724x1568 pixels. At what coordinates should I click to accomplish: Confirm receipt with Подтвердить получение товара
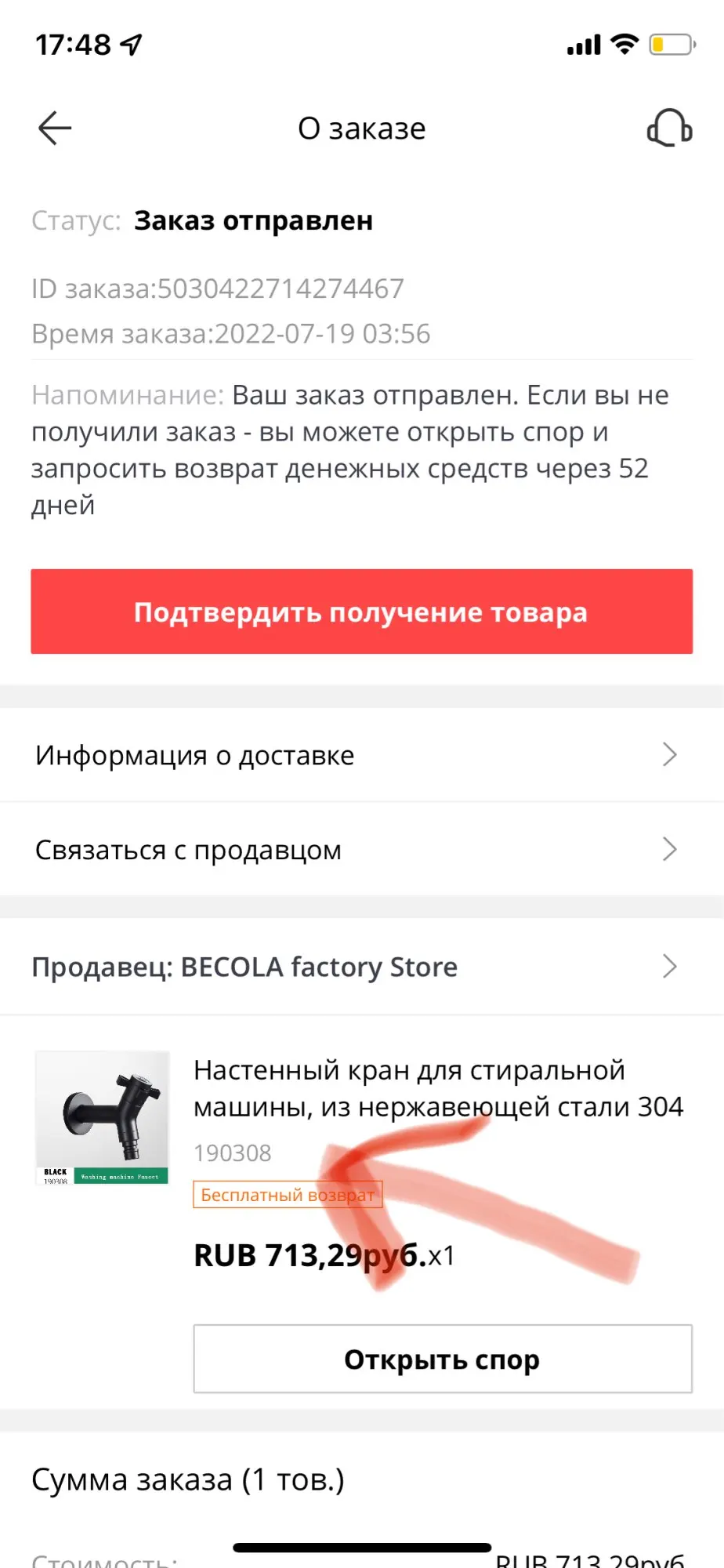(361, 612)
